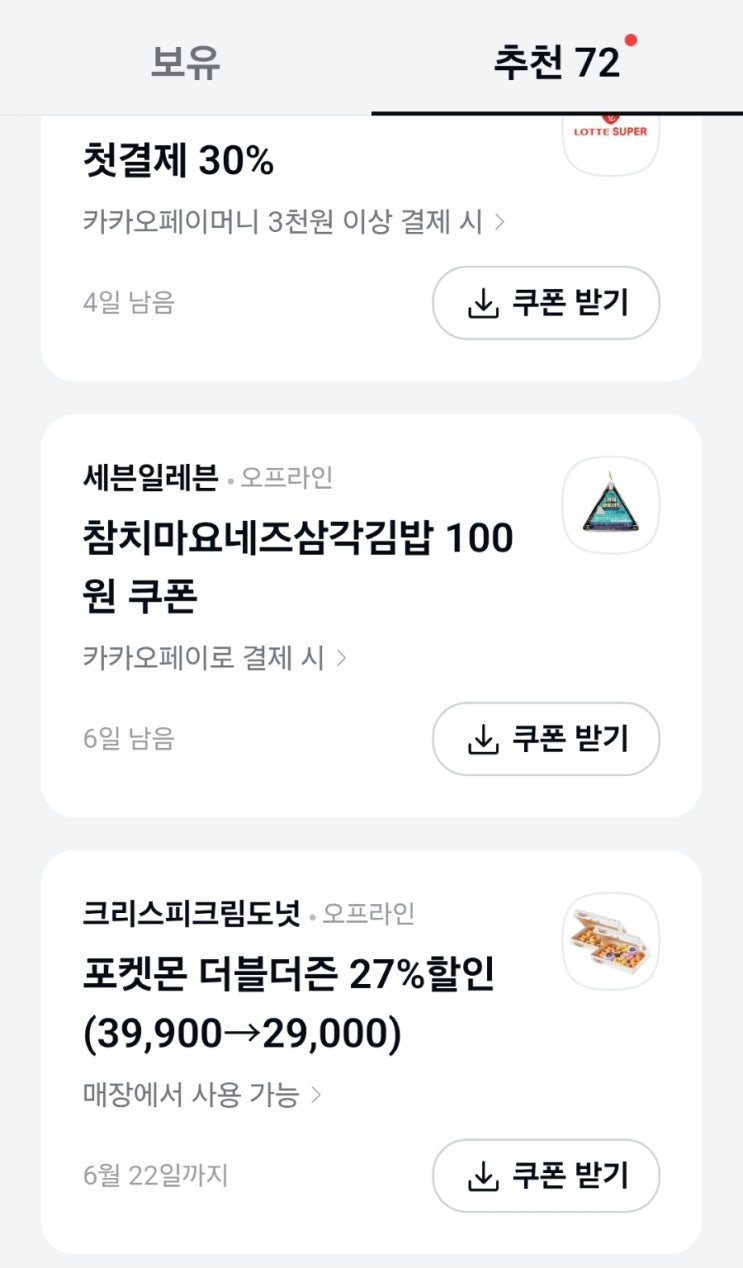The height and width of the screenshot is (1268, 743).
Task: View 카카오페이로 결제 시 conditions
Action: point(214,658)
